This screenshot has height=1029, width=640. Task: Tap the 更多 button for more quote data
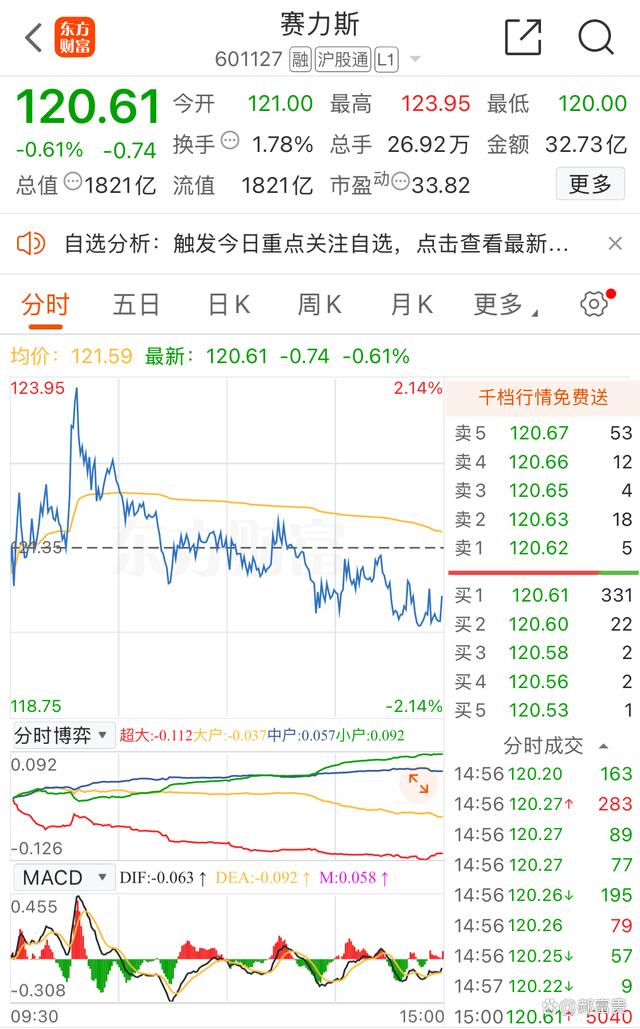click(590, 184)
